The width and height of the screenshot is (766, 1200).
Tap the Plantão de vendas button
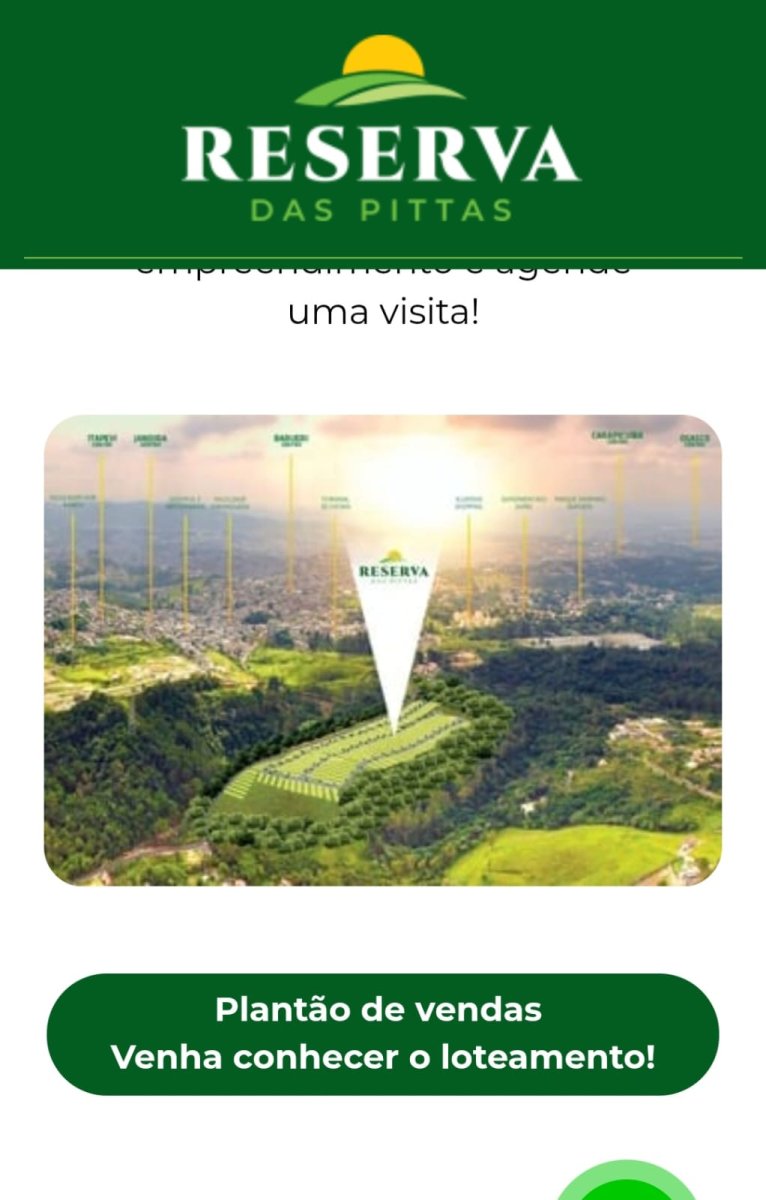[383, 1034]
